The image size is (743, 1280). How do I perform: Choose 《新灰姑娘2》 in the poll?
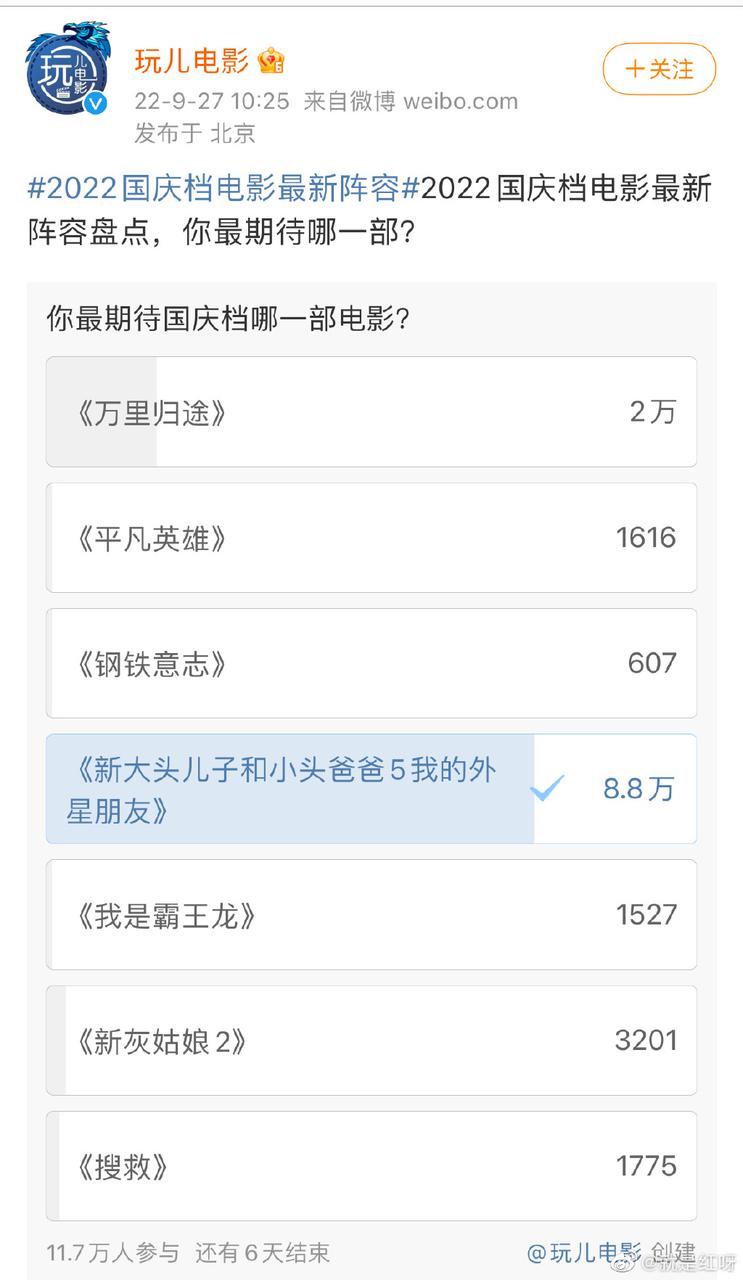[x=371, y=1040]
